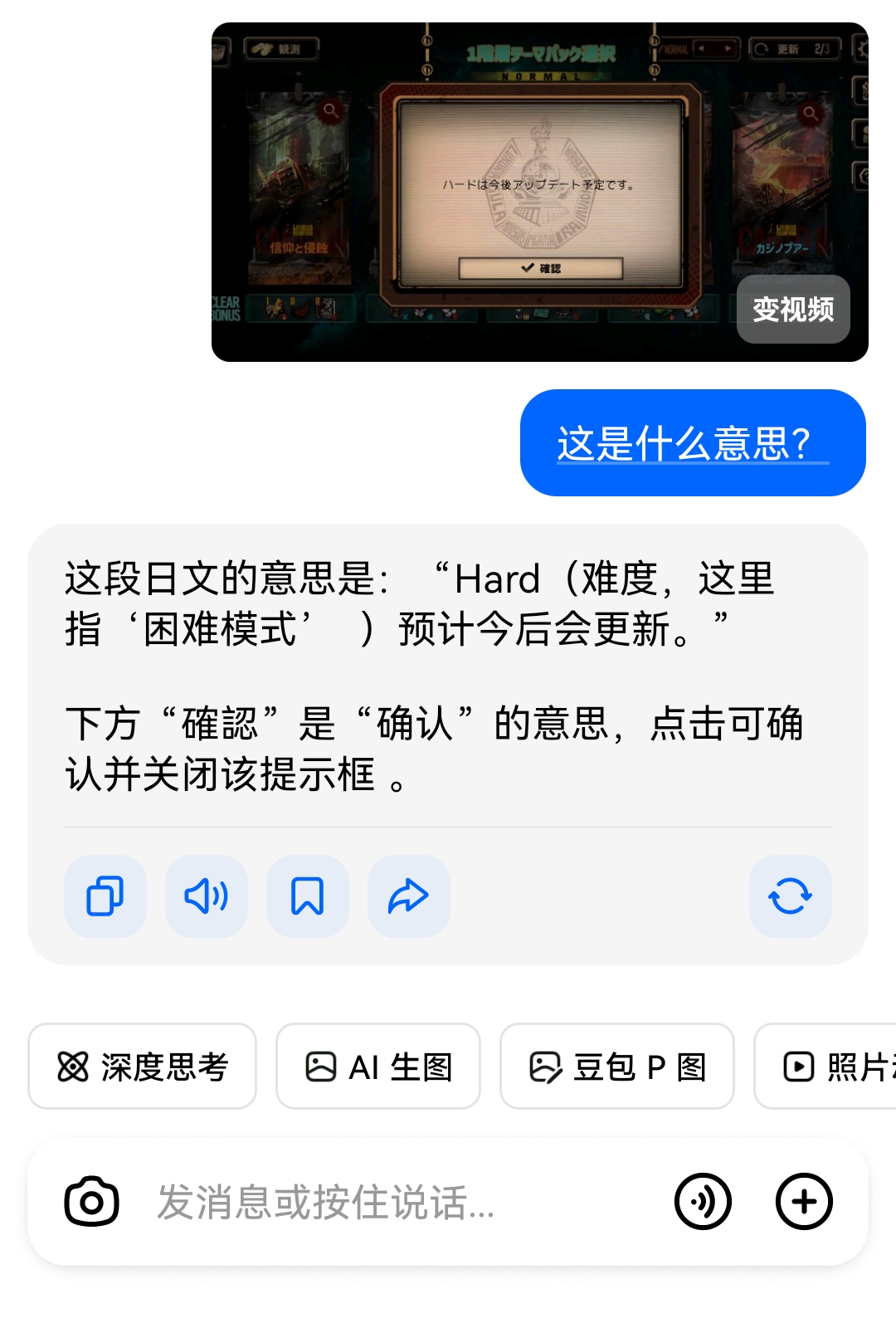Tap the 这是什么意思? message bubble
The image size is (896, 1323).
pyautogui.click(x=693, y=443)
